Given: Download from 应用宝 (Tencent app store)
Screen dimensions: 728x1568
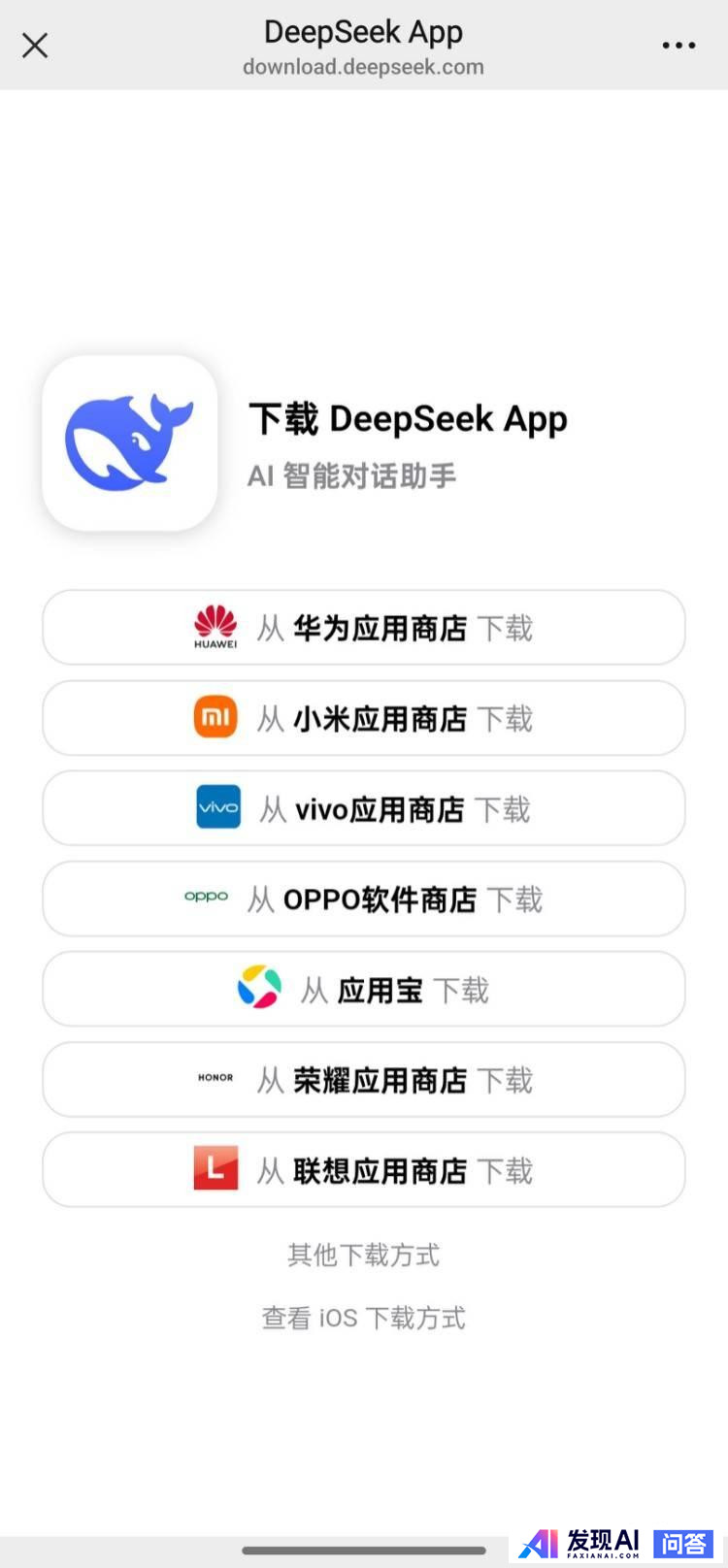Looking at the screenshot, I should [364, 989].
